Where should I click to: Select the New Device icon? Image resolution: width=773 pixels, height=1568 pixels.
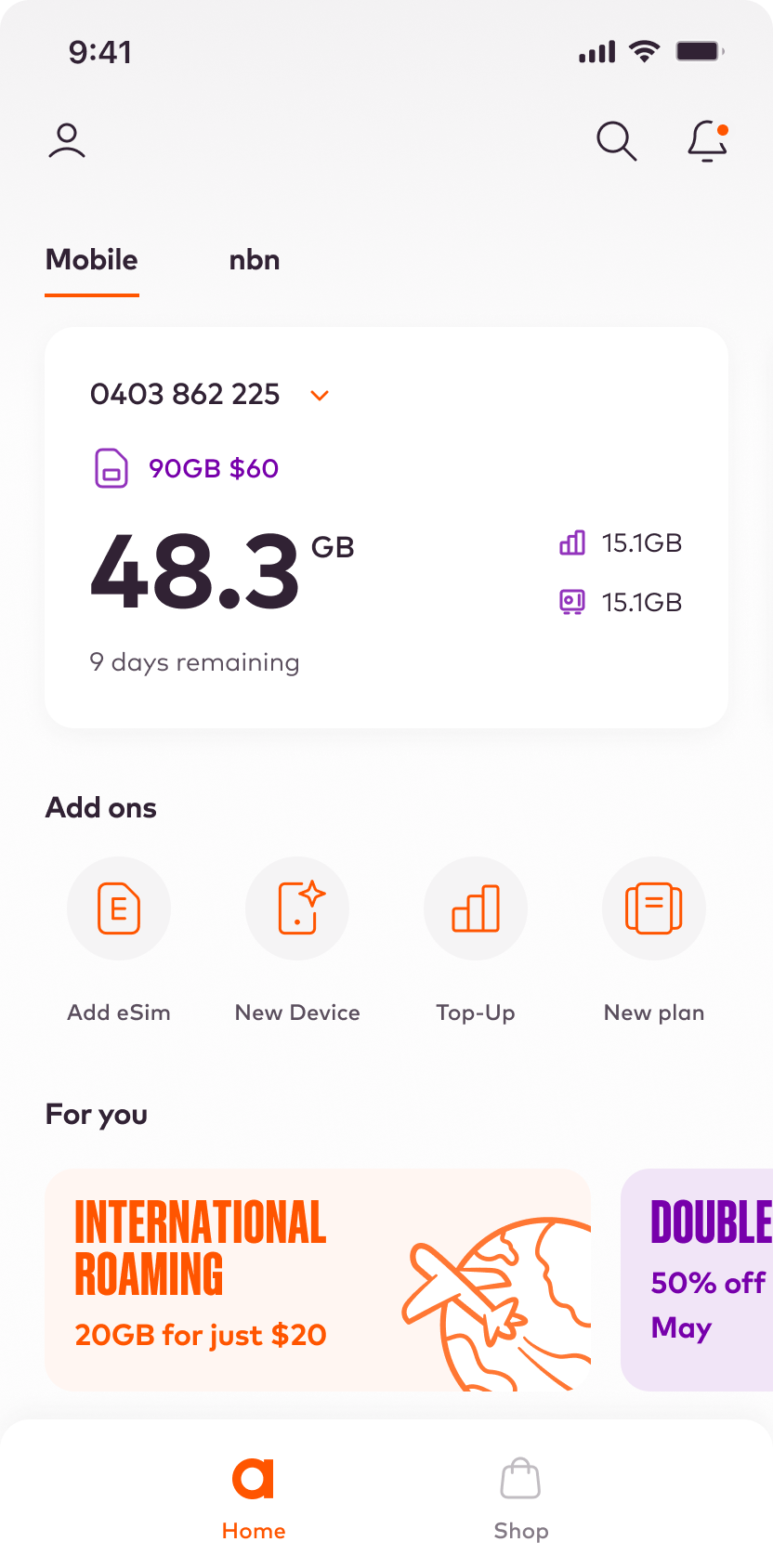(297, 908)
